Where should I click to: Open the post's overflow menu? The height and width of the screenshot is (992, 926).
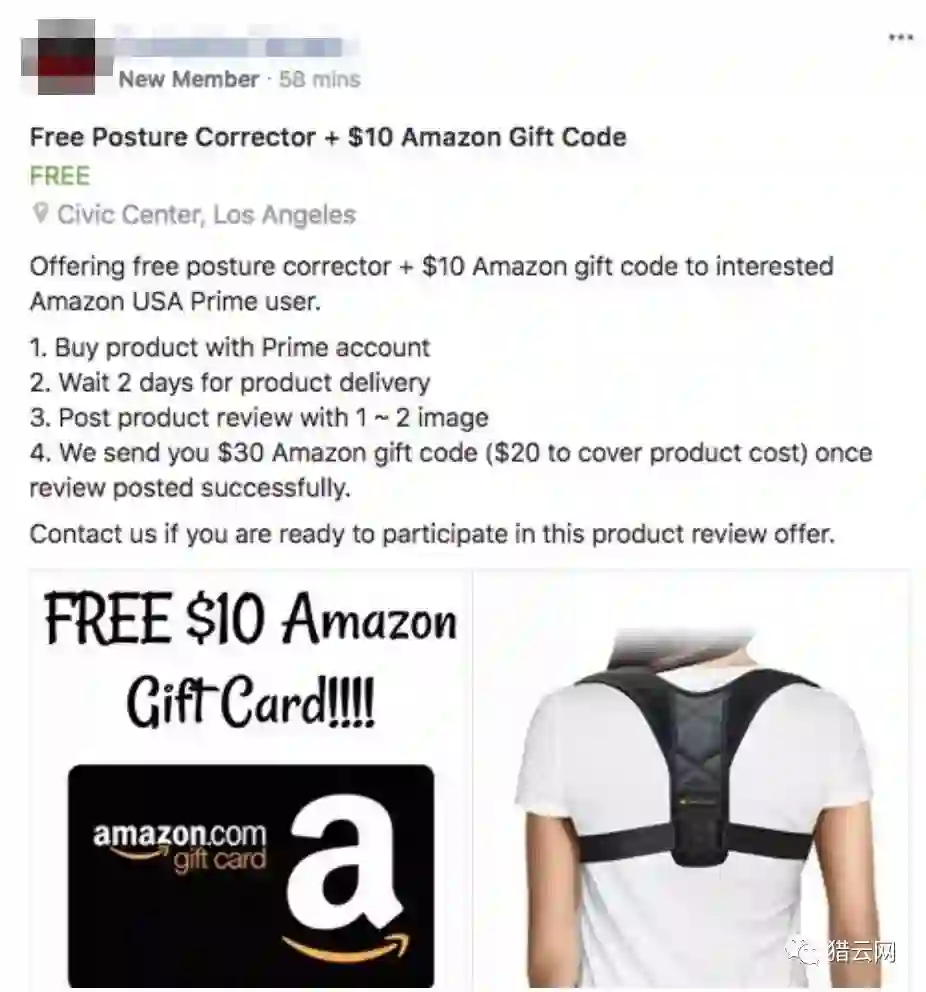(900, 38)
